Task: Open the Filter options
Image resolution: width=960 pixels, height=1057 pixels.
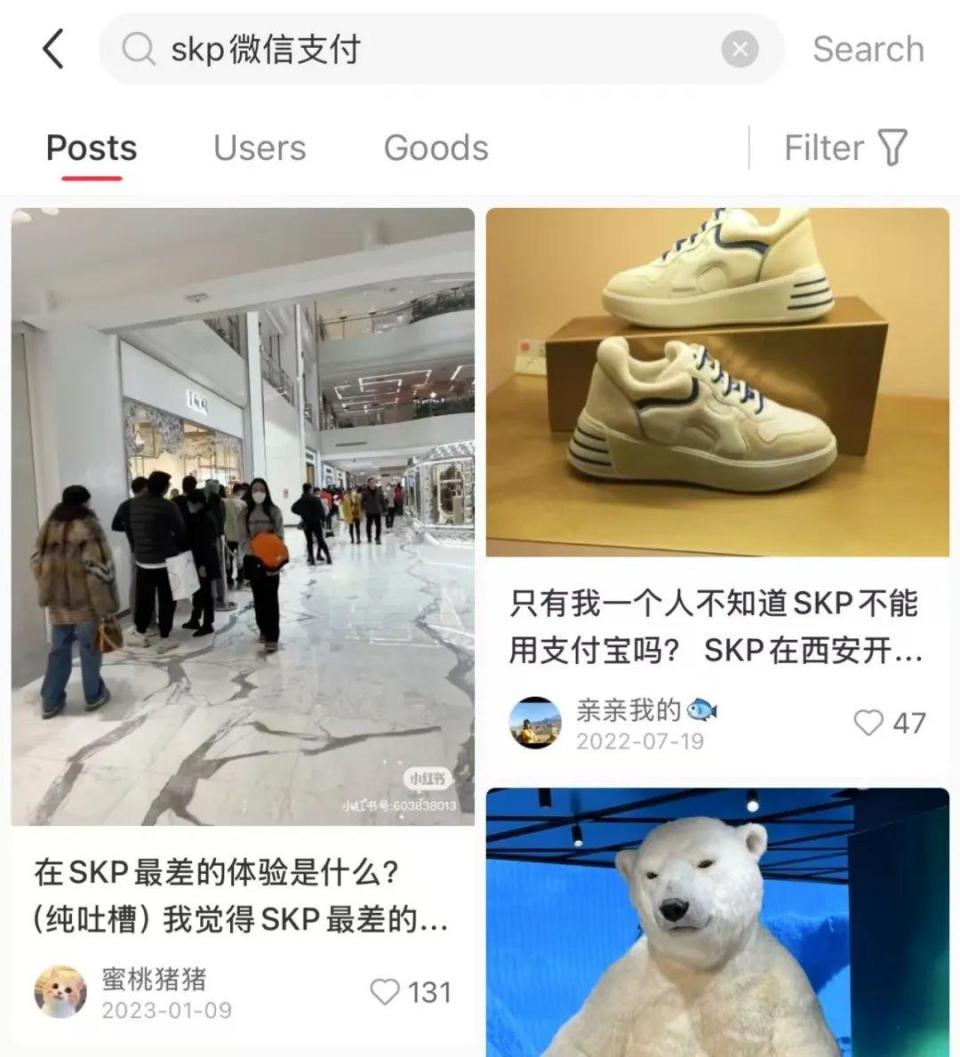Action: click(846, 148)
